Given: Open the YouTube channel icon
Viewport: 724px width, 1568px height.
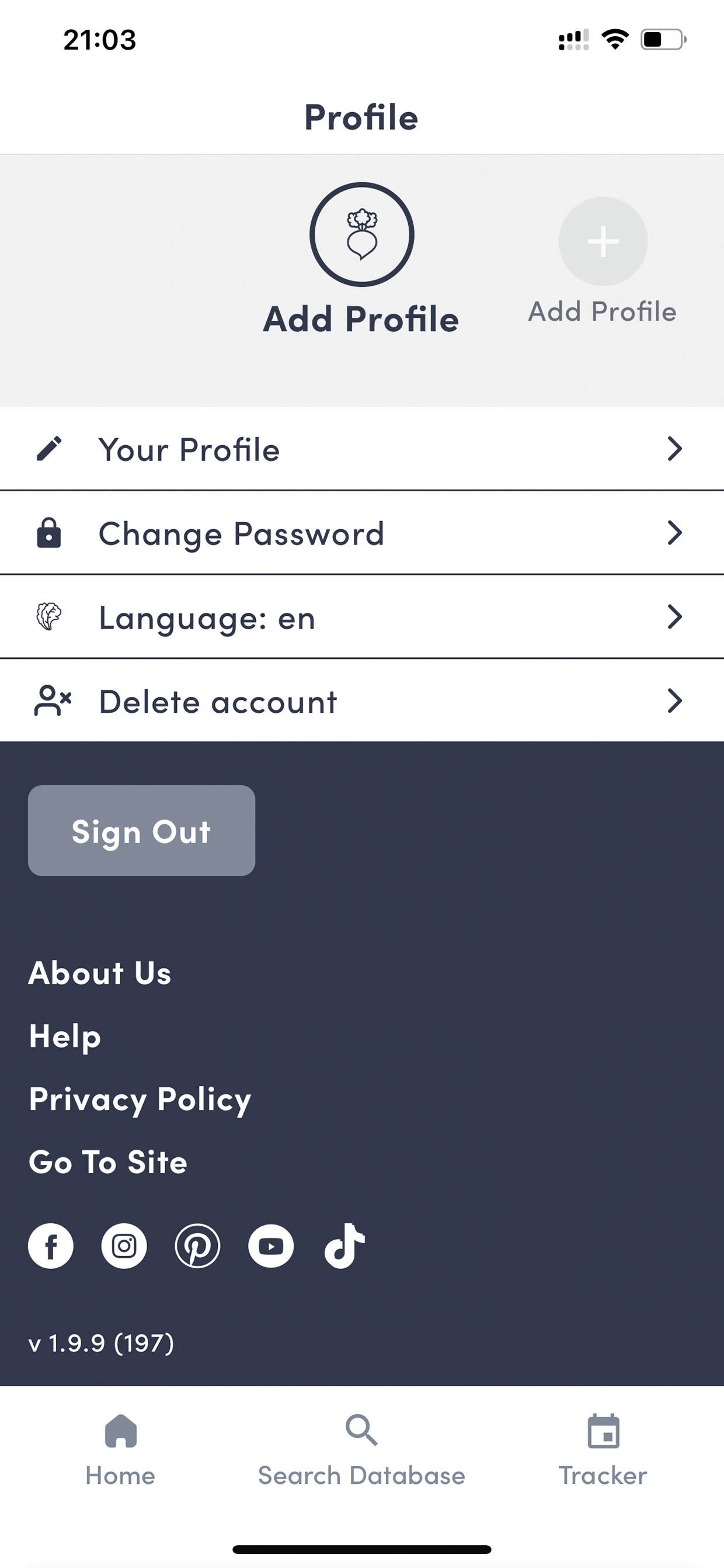Looking at the screenshot, I should (271, 1246).
